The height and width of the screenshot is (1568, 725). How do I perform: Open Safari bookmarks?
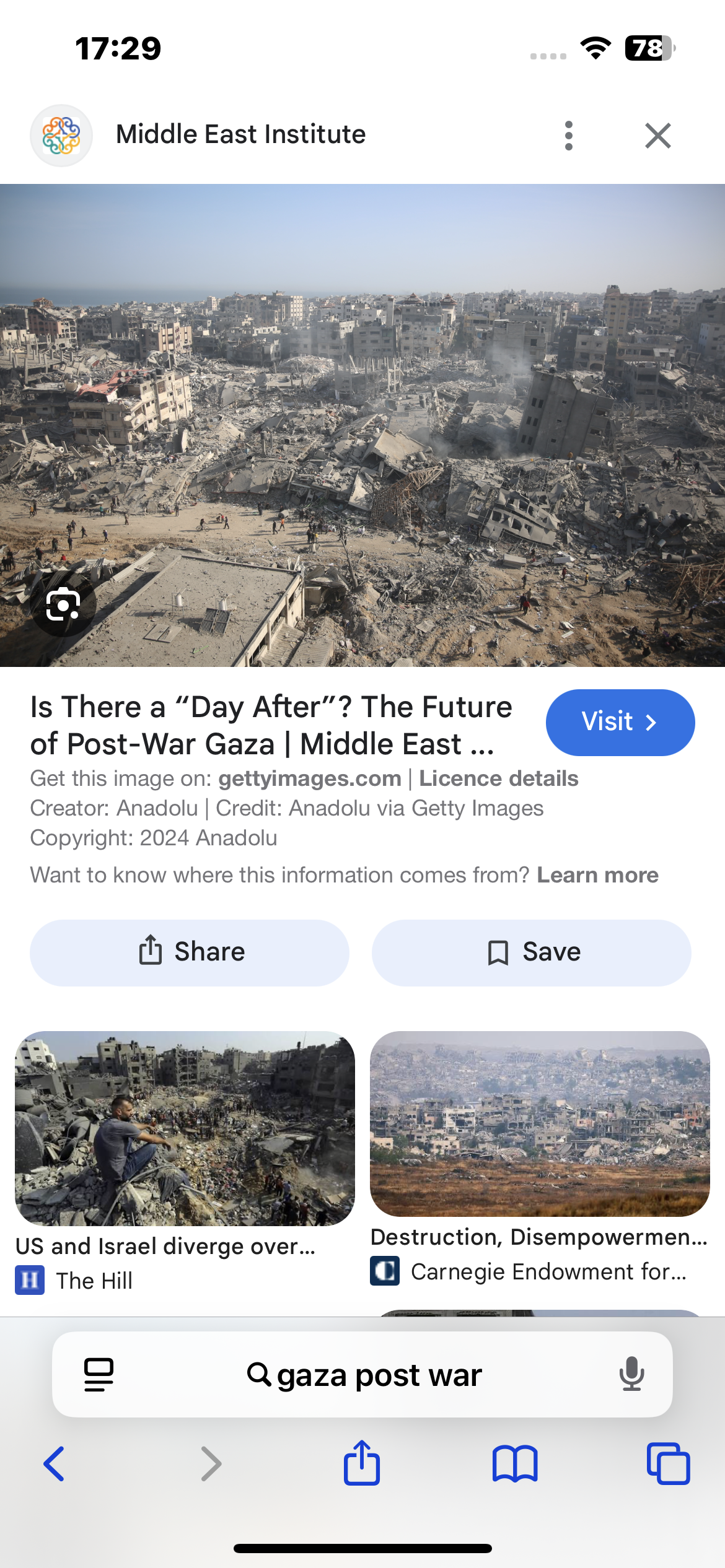(515, 1464)
